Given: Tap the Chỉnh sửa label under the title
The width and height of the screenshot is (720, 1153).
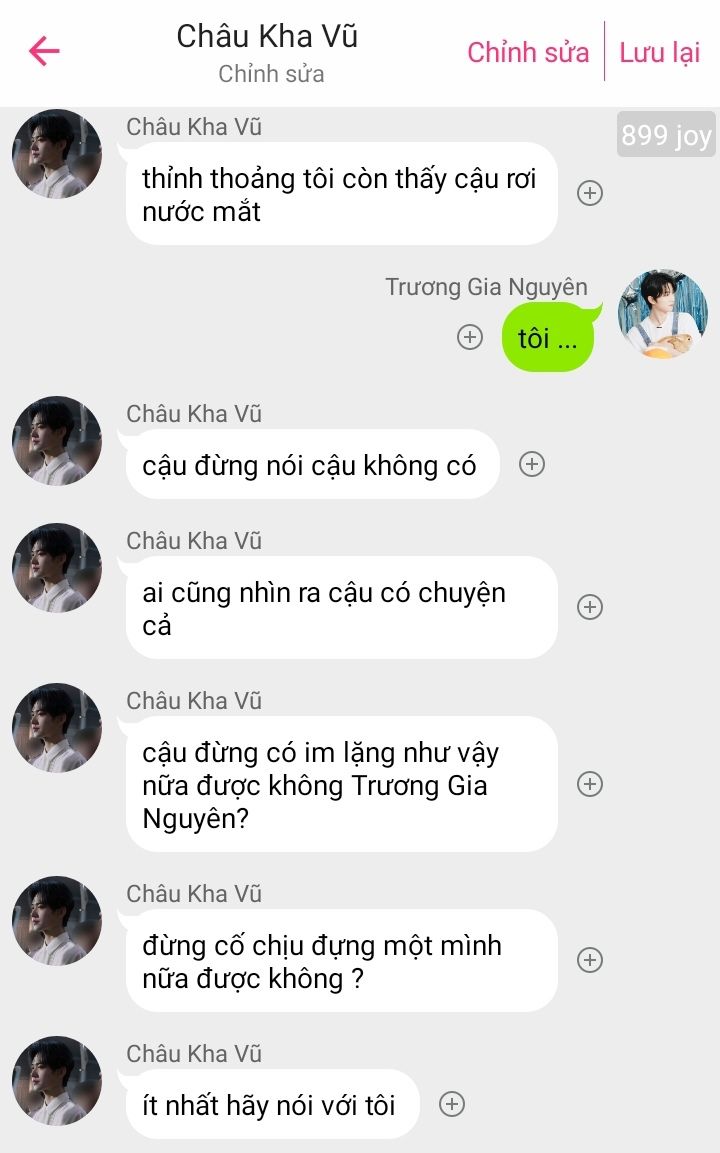Looking at the screenshot, I should click(271, 74).
